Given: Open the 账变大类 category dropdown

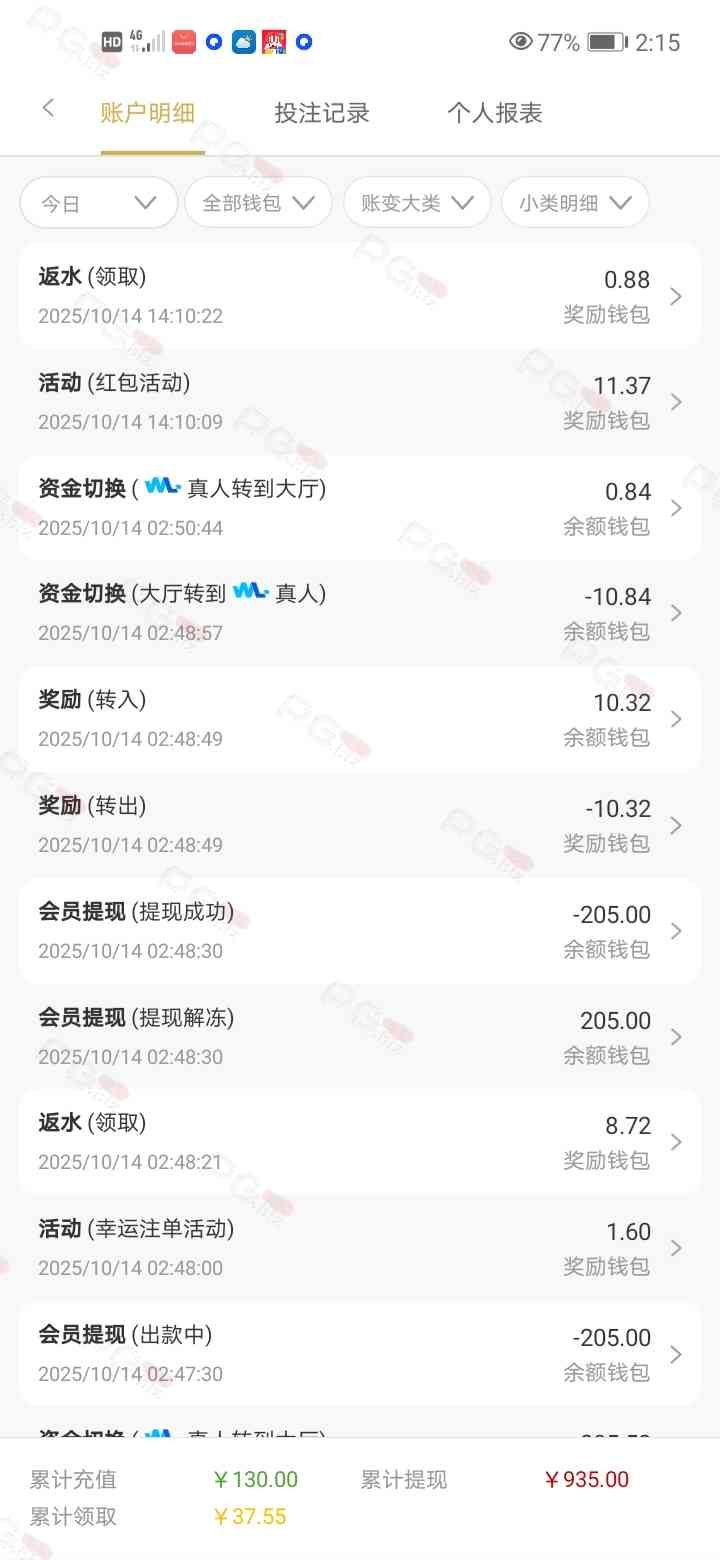Looking at the screenshot, I should [417, 204].
